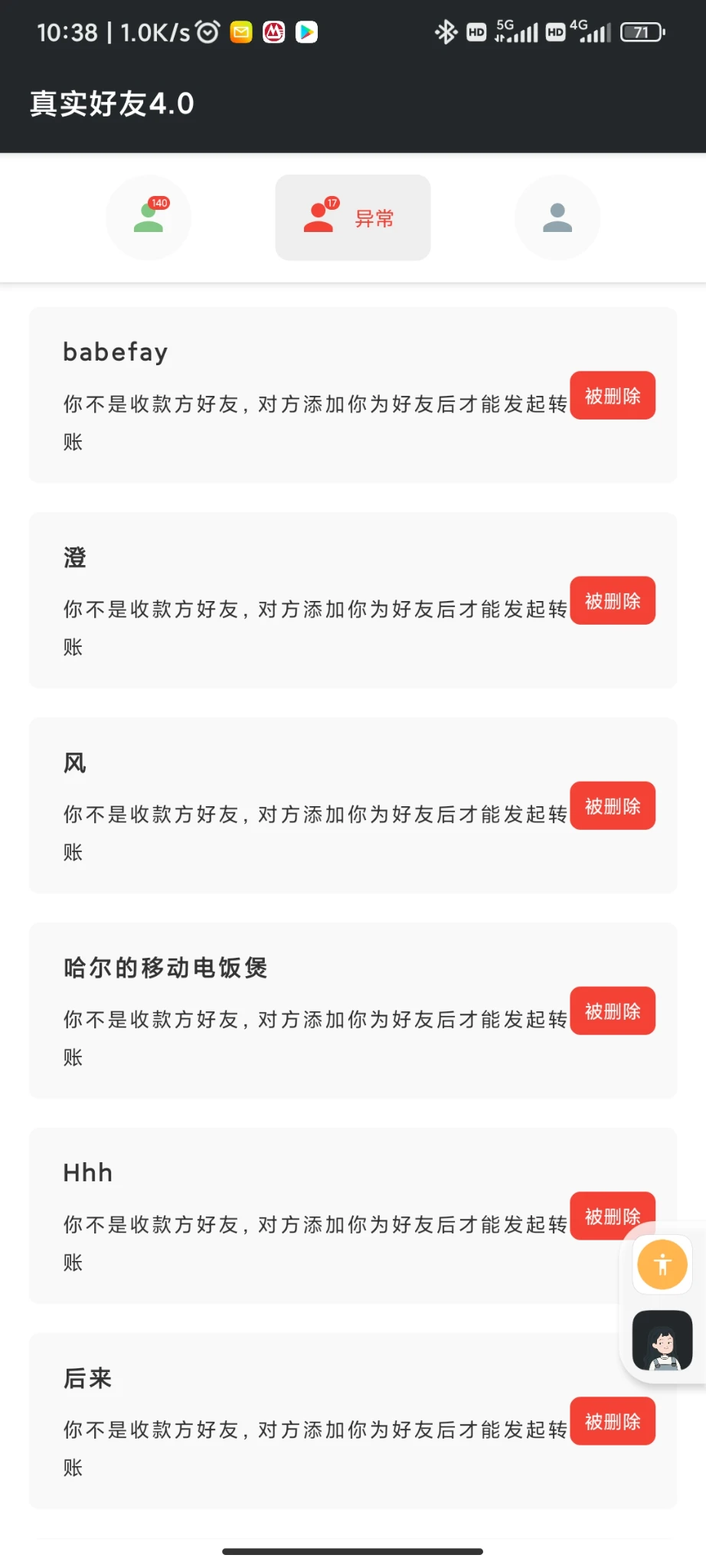
Task: Tap 被删除 button for 风
Action: [613, 806]
